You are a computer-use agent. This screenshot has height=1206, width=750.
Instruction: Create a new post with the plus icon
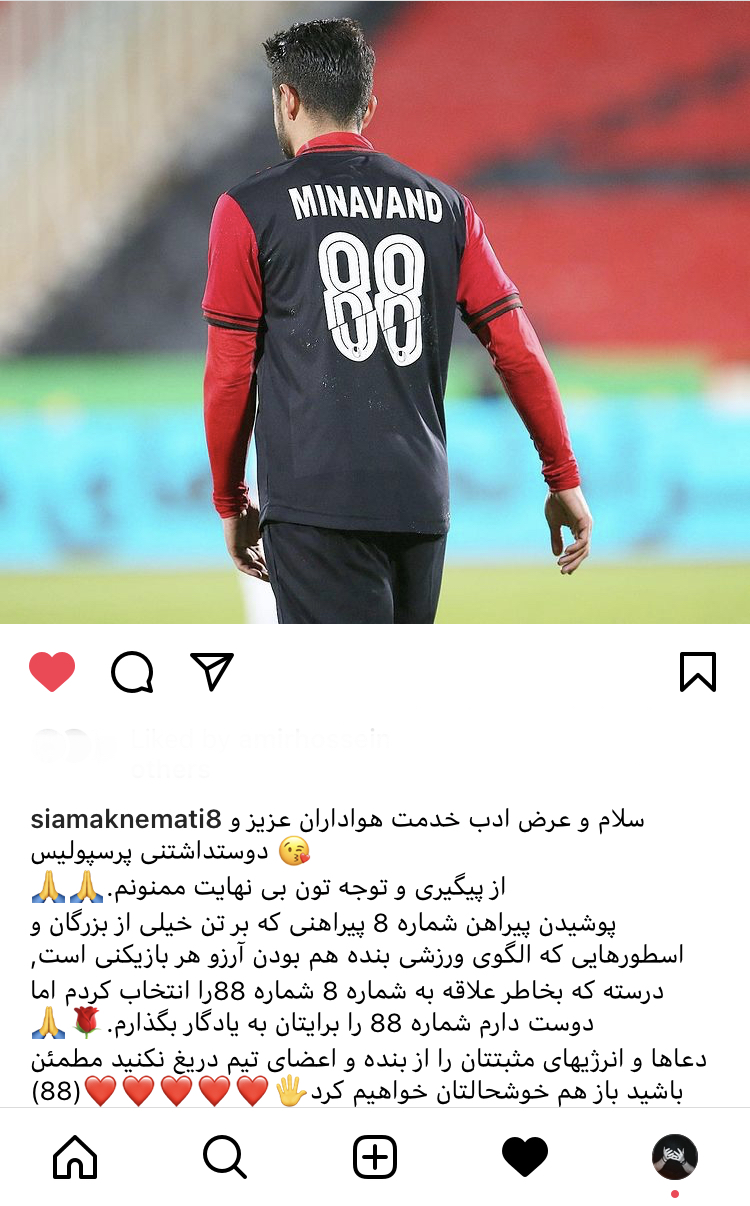click(x=375, y=1157)
